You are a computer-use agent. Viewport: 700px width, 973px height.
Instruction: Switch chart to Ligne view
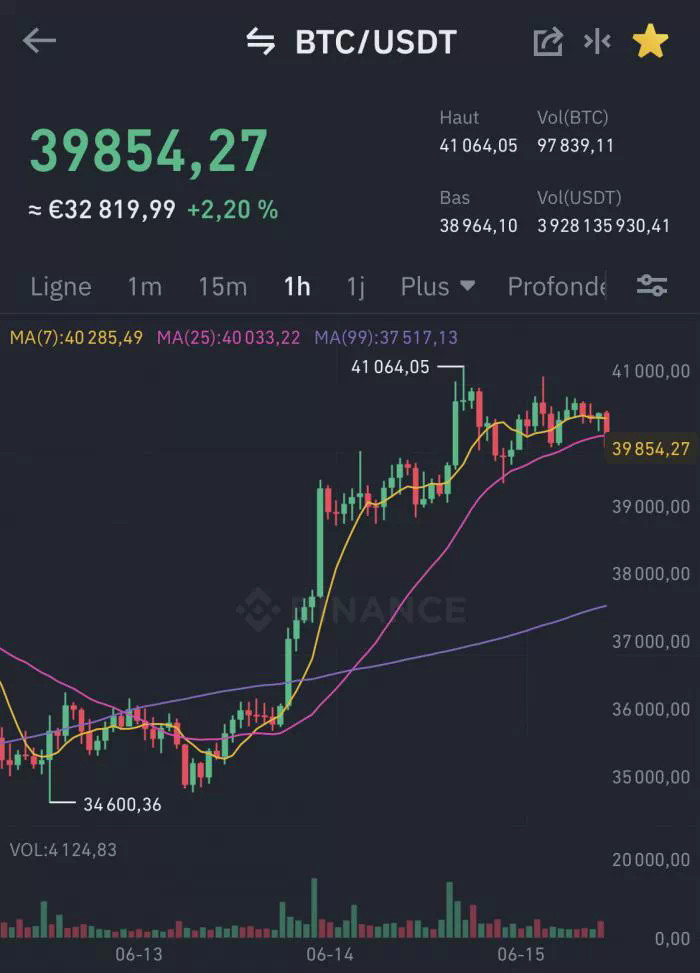click(61, 287)
